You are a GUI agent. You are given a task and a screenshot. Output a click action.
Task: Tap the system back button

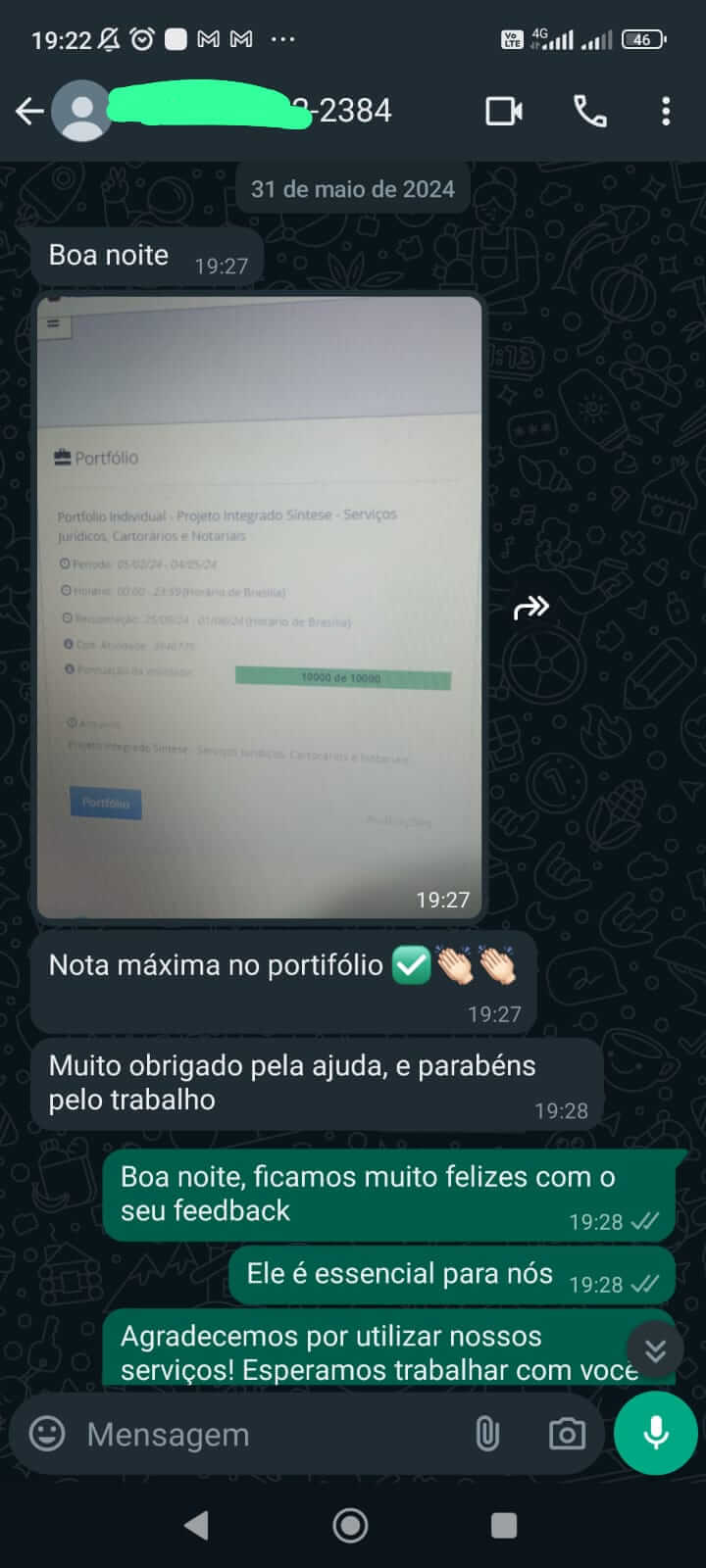[197, 1525]
